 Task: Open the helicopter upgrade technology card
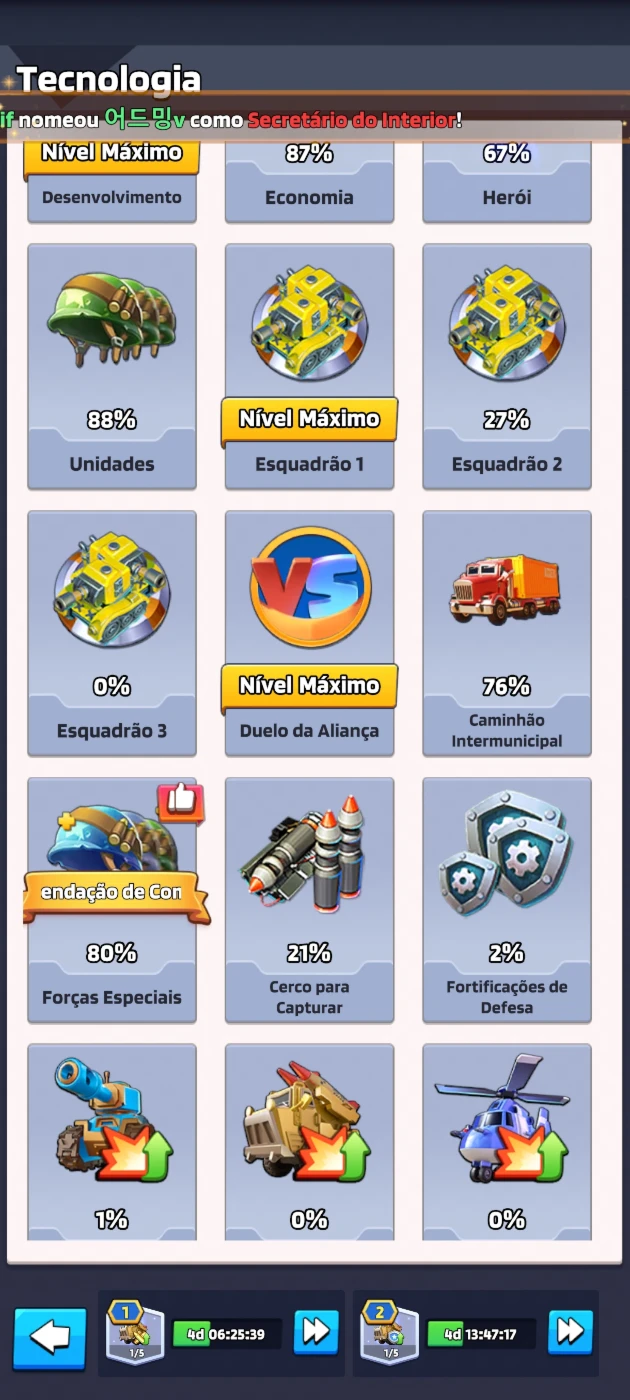(507, 1142)
